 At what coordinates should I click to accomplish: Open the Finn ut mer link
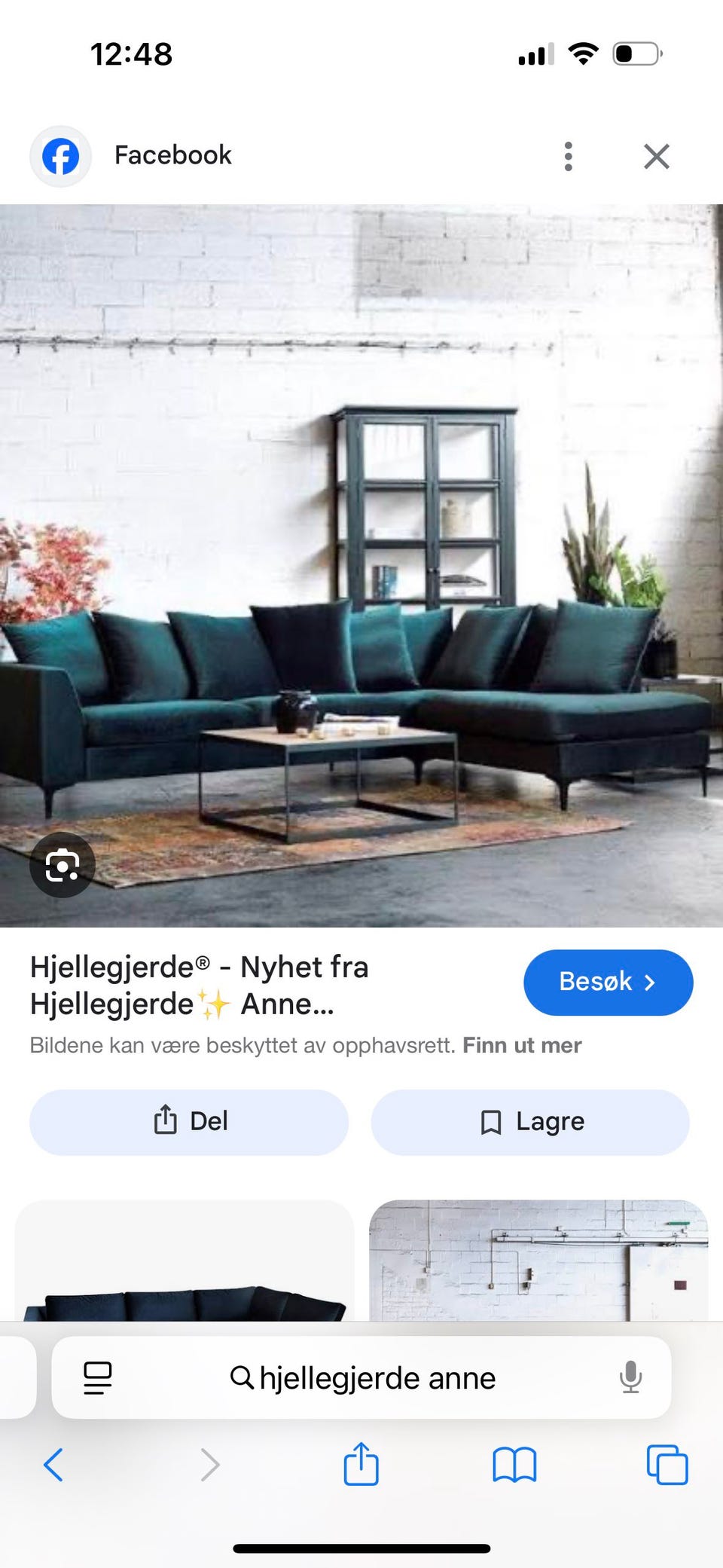pos(523,1045)
